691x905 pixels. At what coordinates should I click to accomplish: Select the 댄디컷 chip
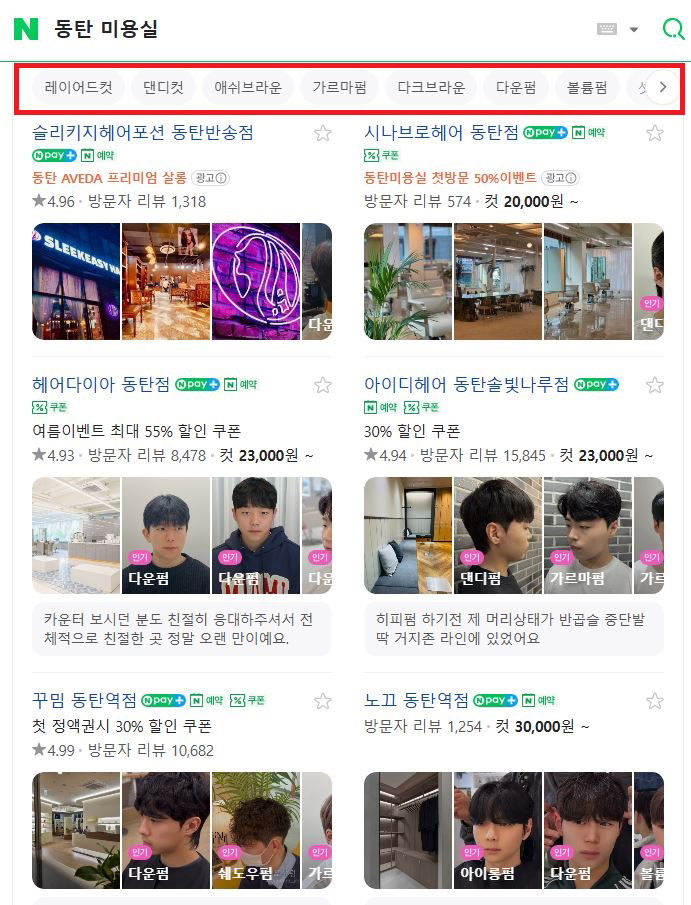coord(163,87)
